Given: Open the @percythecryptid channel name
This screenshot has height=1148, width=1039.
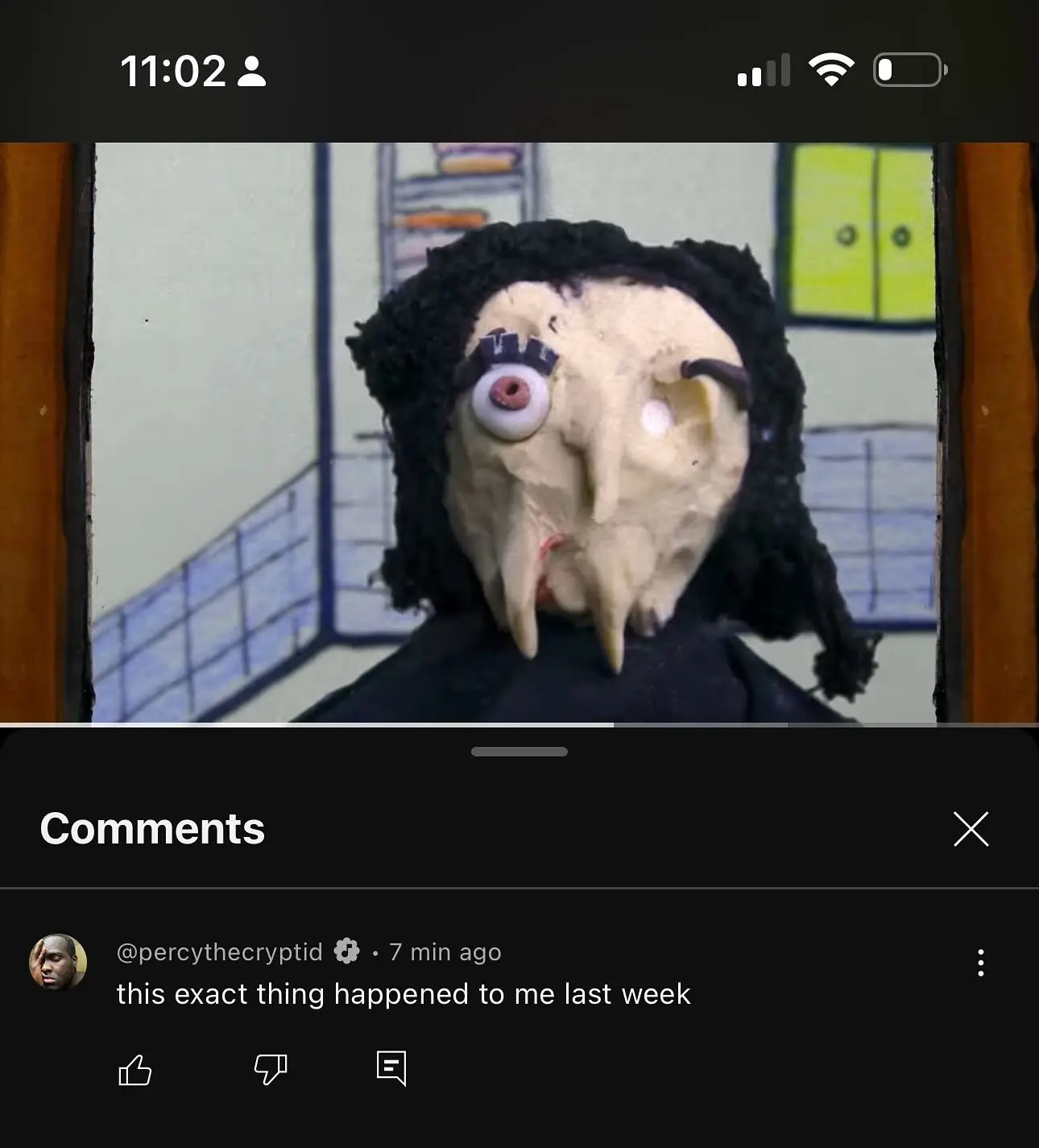Looking at the screenshot, I should (219, 952).
